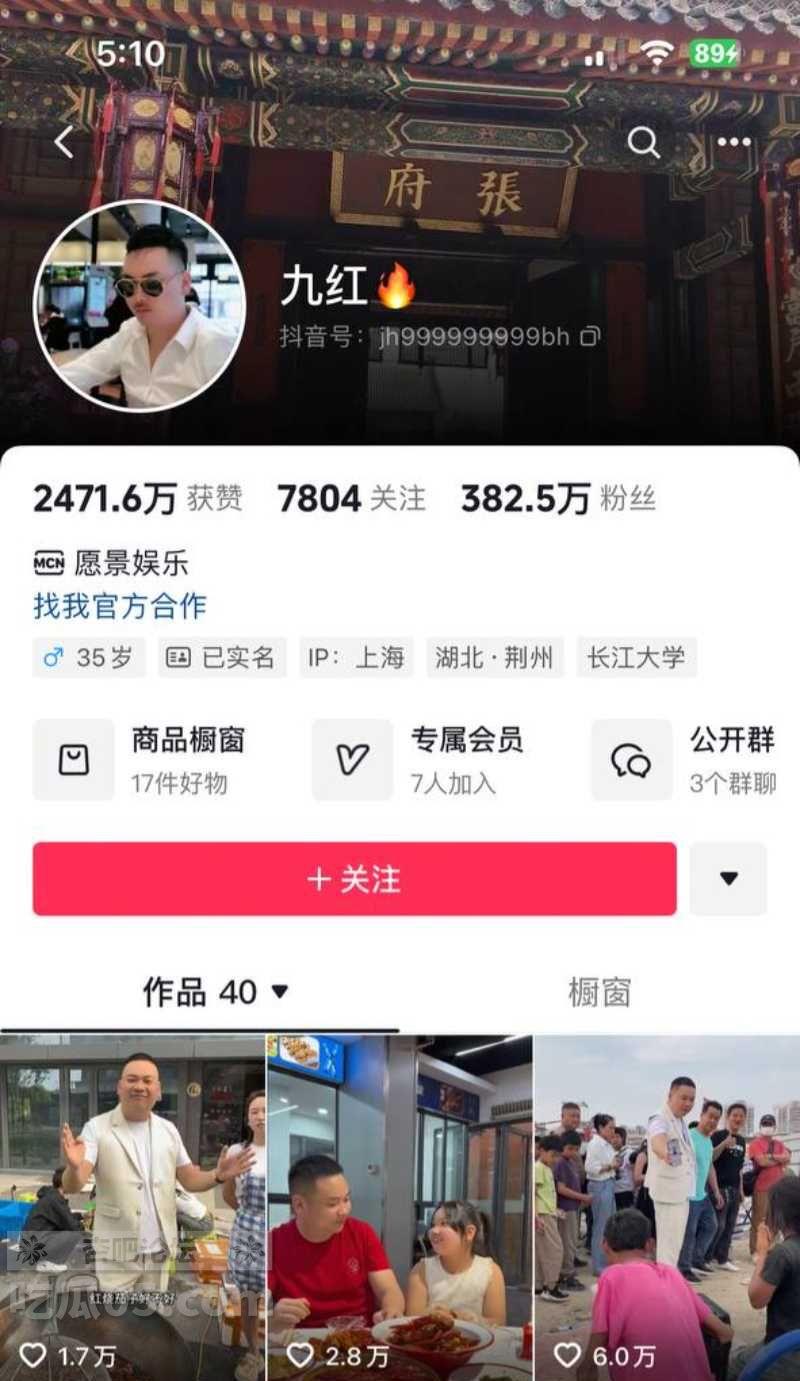This screenshot has width=800, height=1381.
Task: Select the 作品 40 tab
Action: point(214,992)
